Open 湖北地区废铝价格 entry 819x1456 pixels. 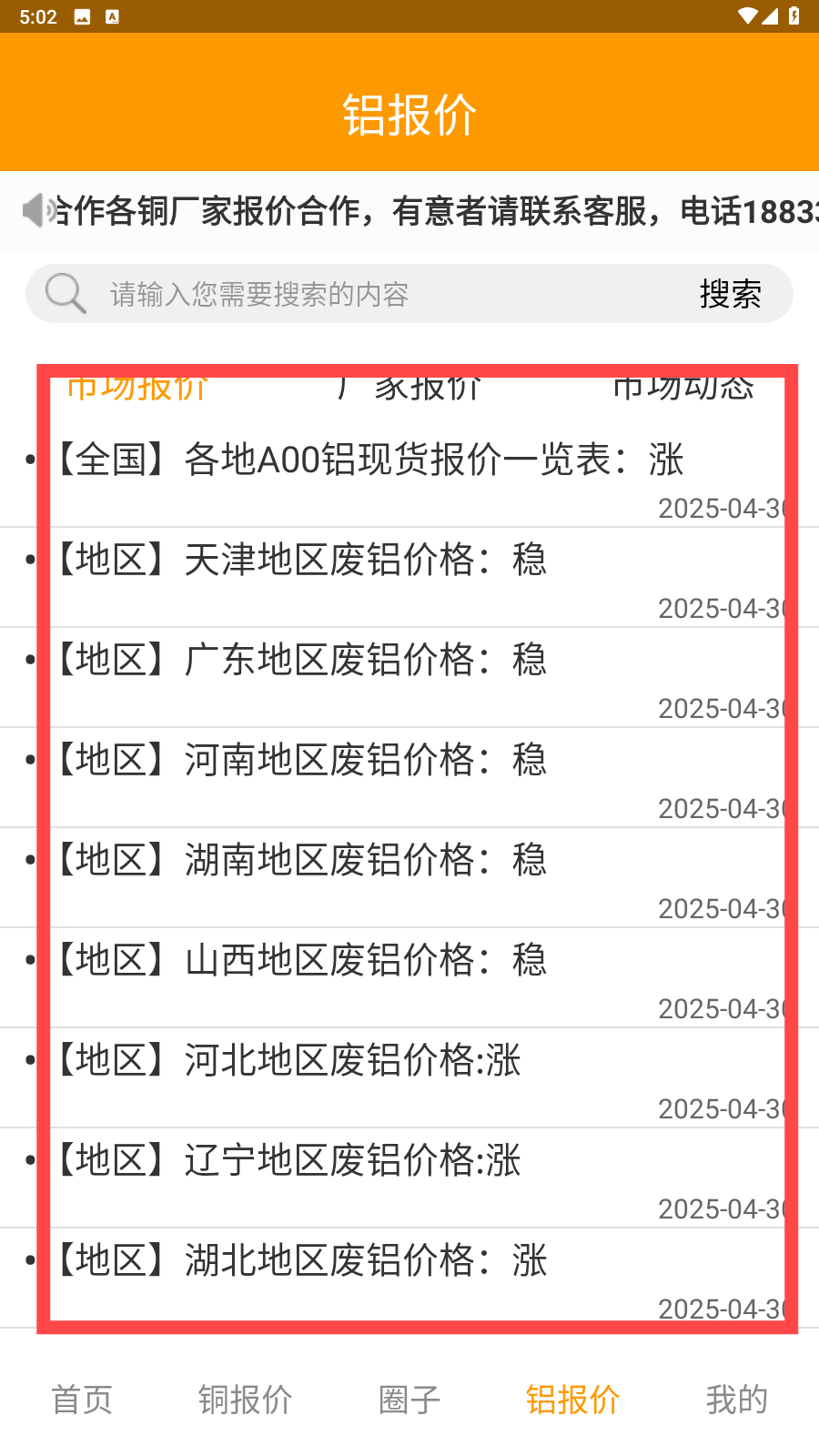409,1278
